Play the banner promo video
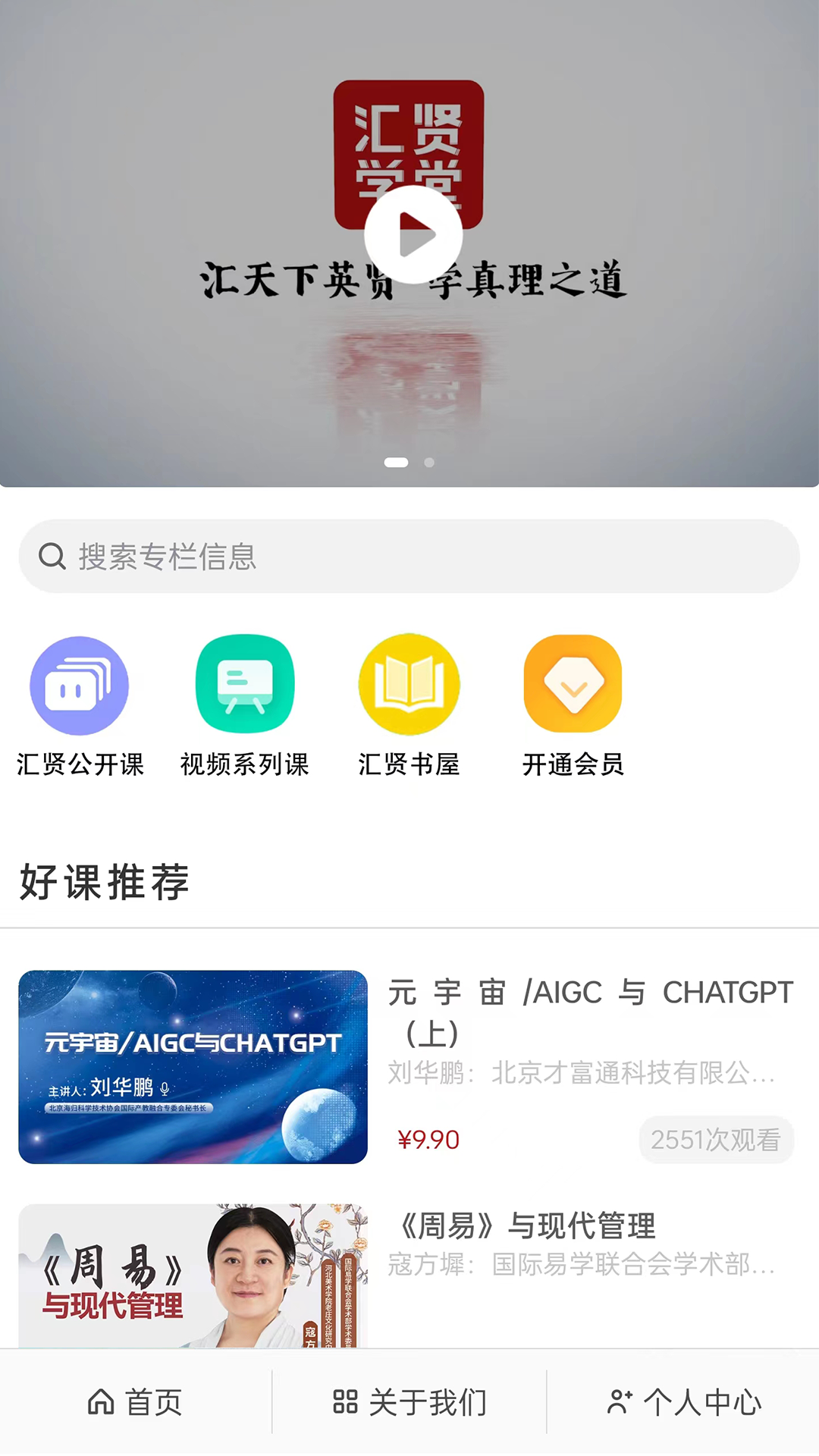 [x=413, y=234]
